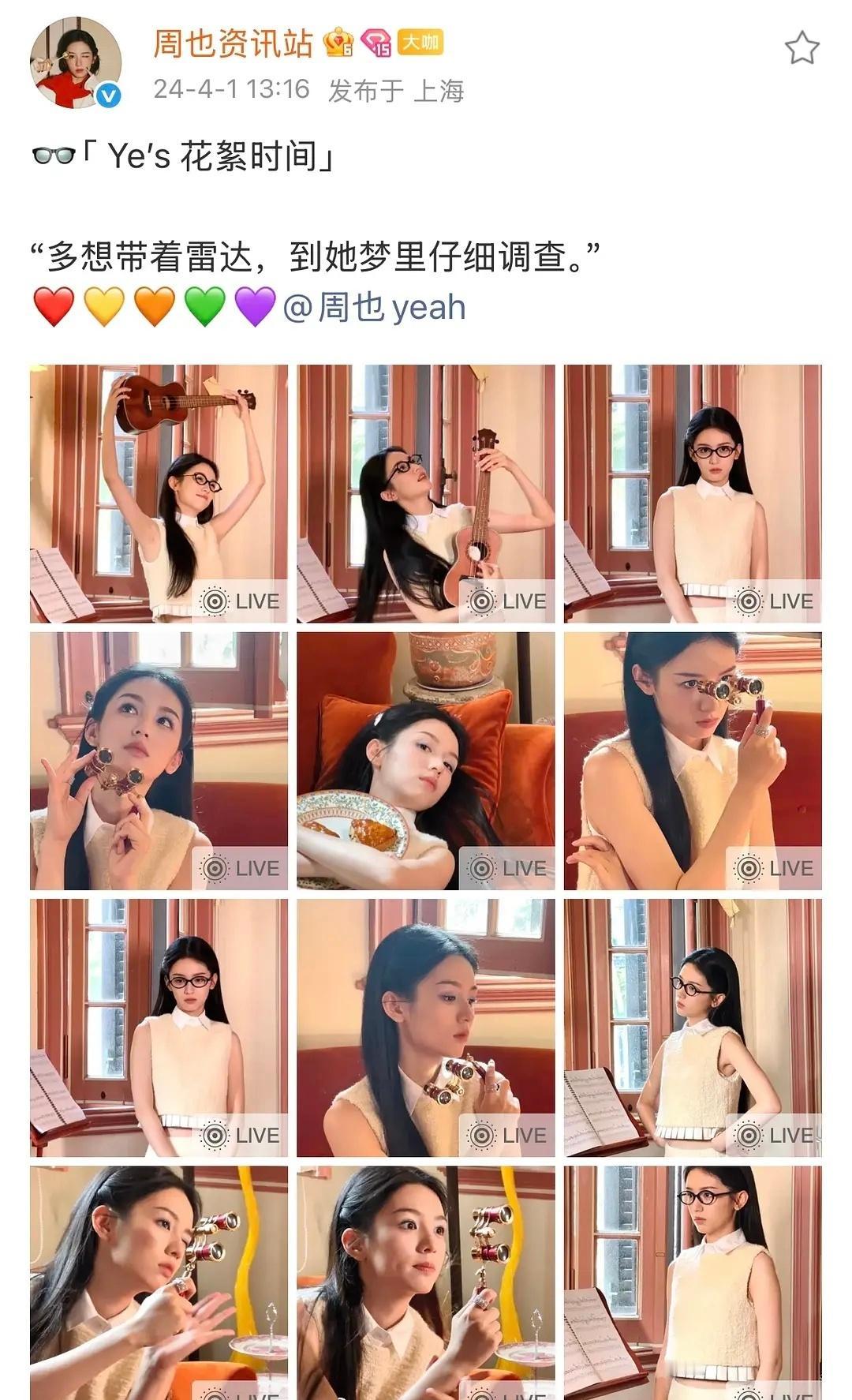Open the photo of her playing the ukulele

[x=426, y=489]
